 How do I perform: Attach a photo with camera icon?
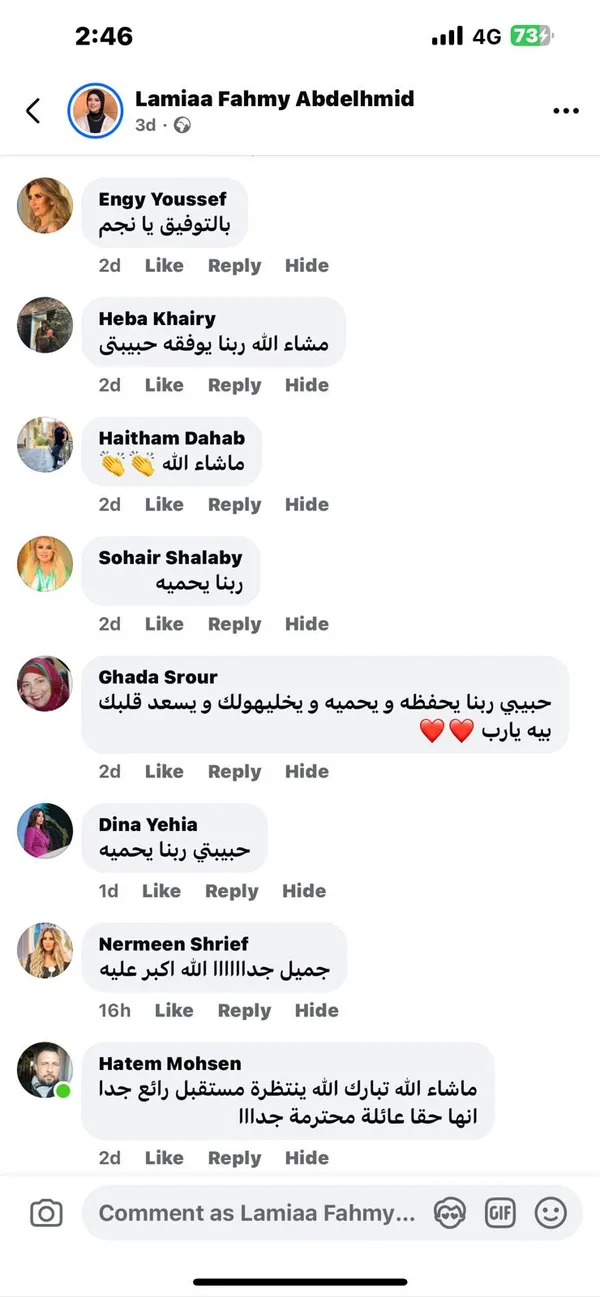point(46,1214)
